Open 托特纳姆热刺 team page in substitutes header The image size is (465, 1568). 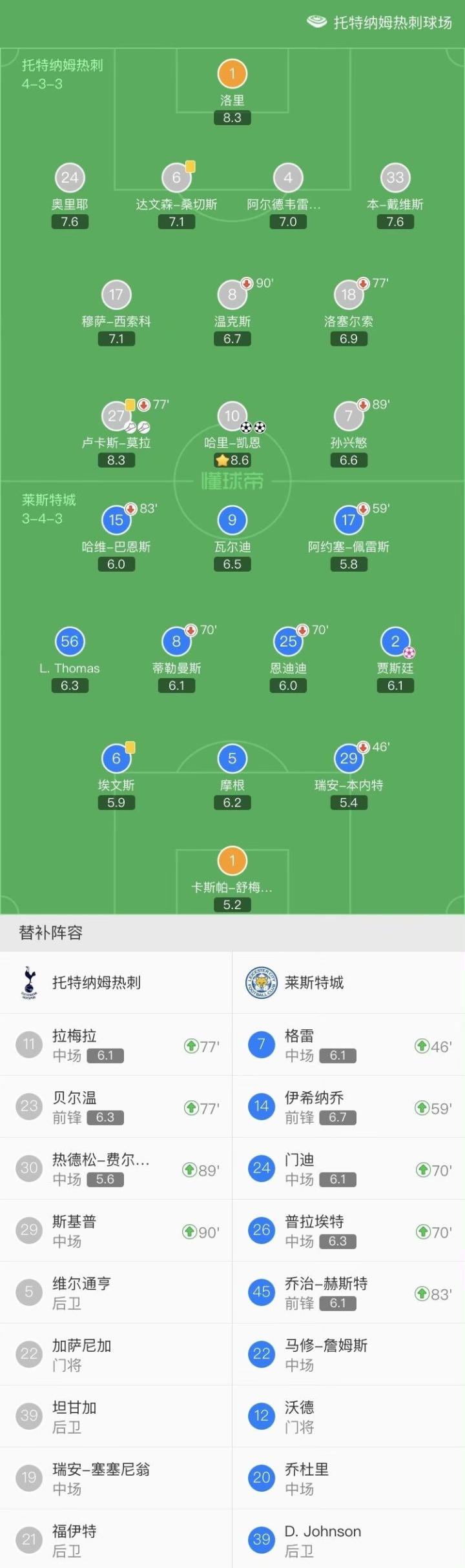click(97, 983)
